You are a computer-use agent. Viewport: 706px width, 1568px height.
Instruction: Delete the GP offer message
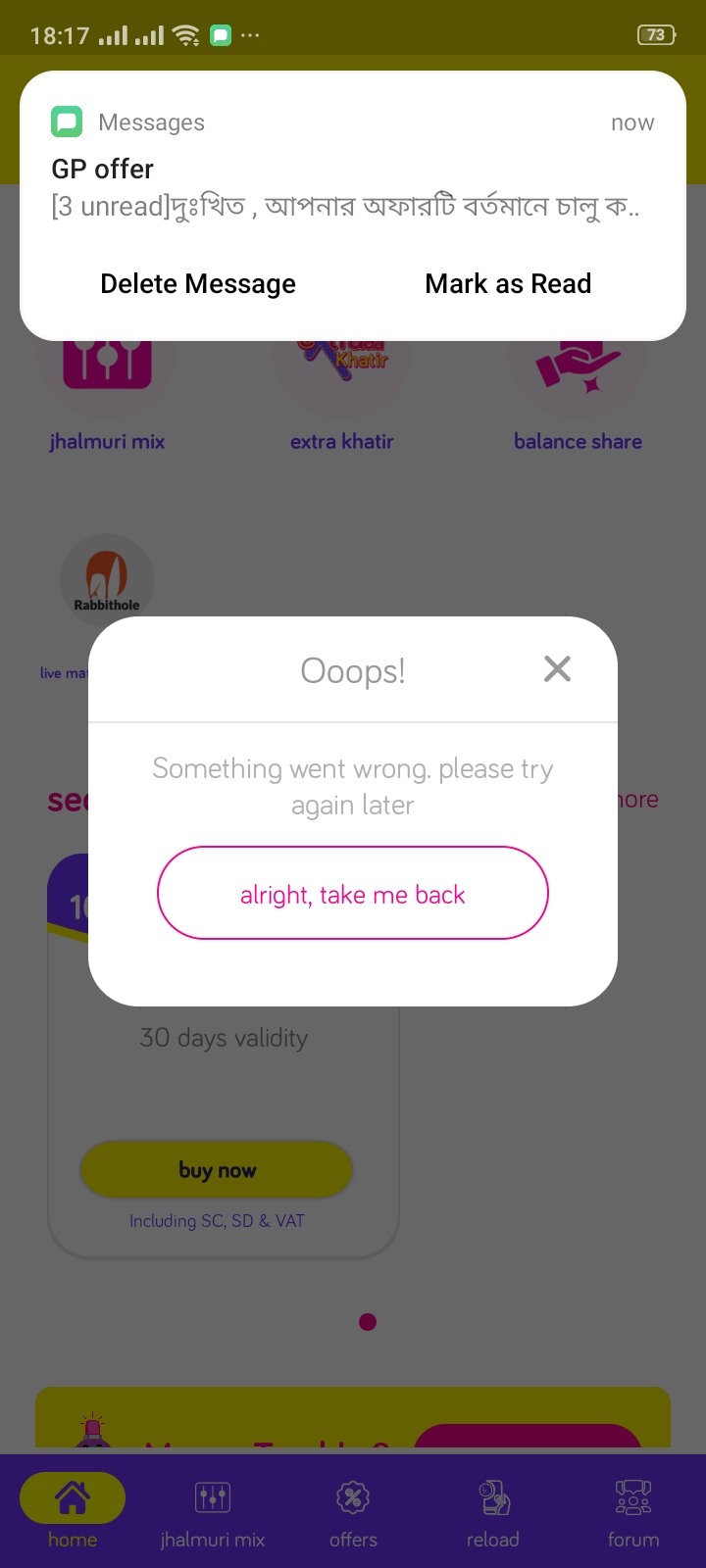coord(198,284)
